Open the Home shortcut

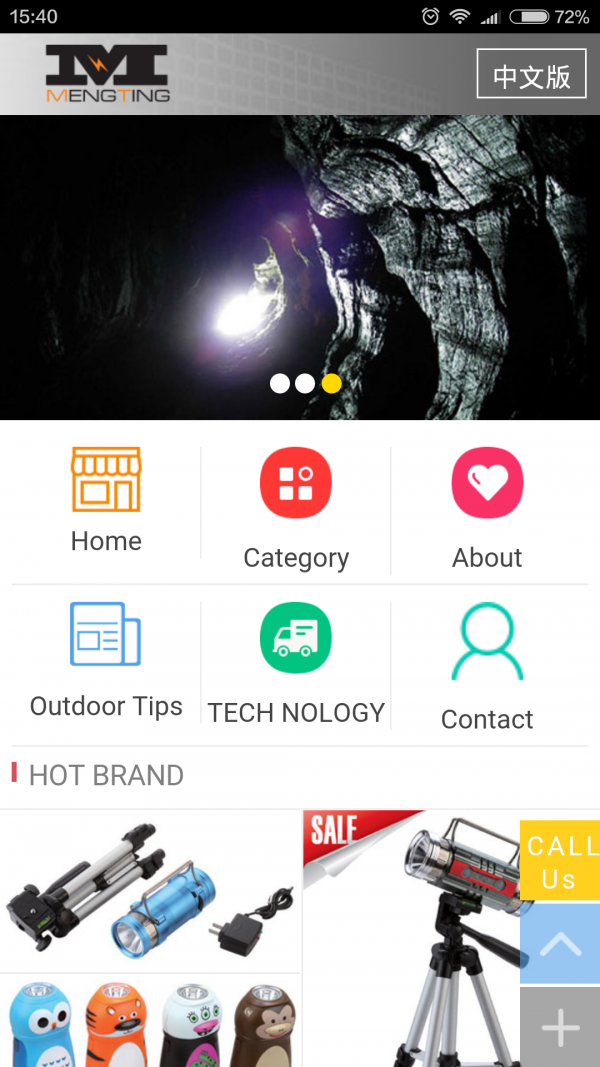tap(106, 500)
